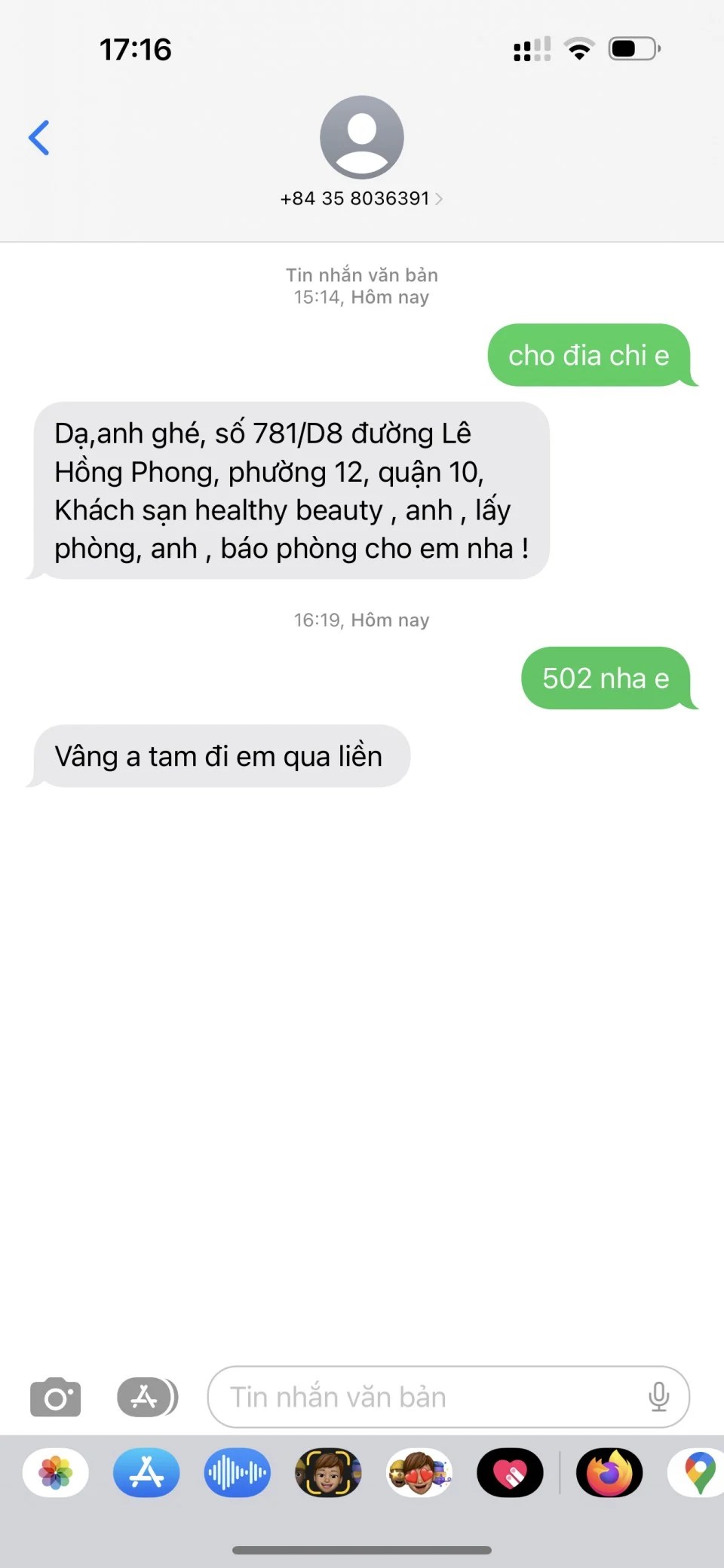Toggle the iMessage apps drawer button
The width and height of the screenshot is (724, 1568).
point(147,1398)
